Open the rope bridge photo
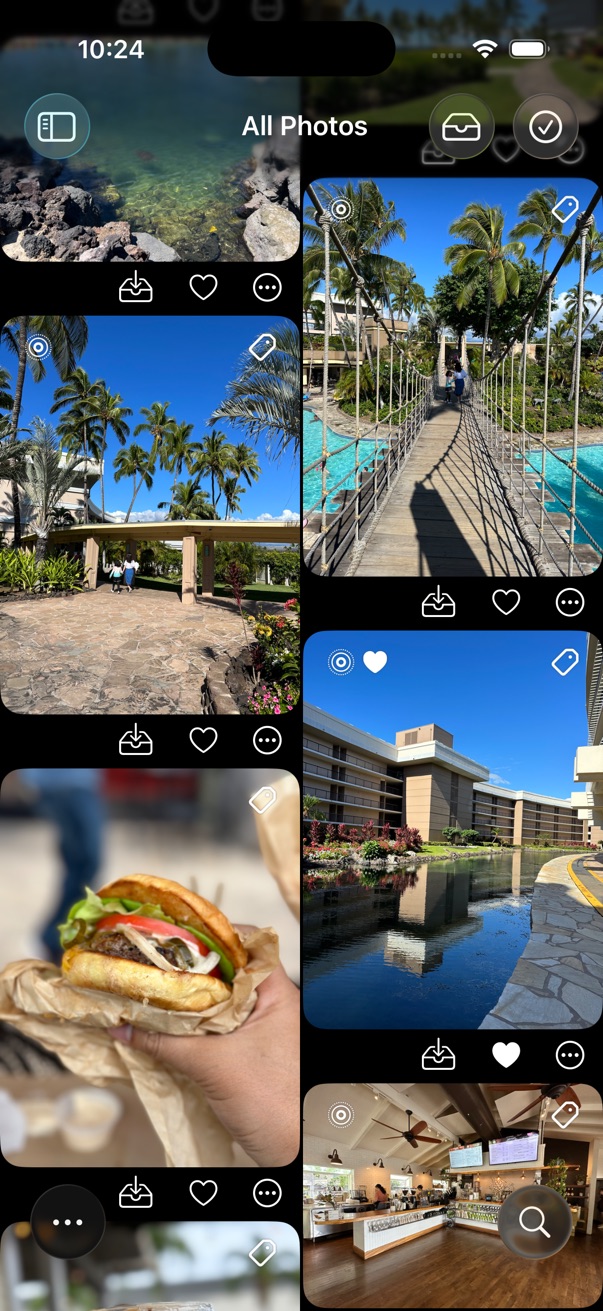 tap(452, 400)
